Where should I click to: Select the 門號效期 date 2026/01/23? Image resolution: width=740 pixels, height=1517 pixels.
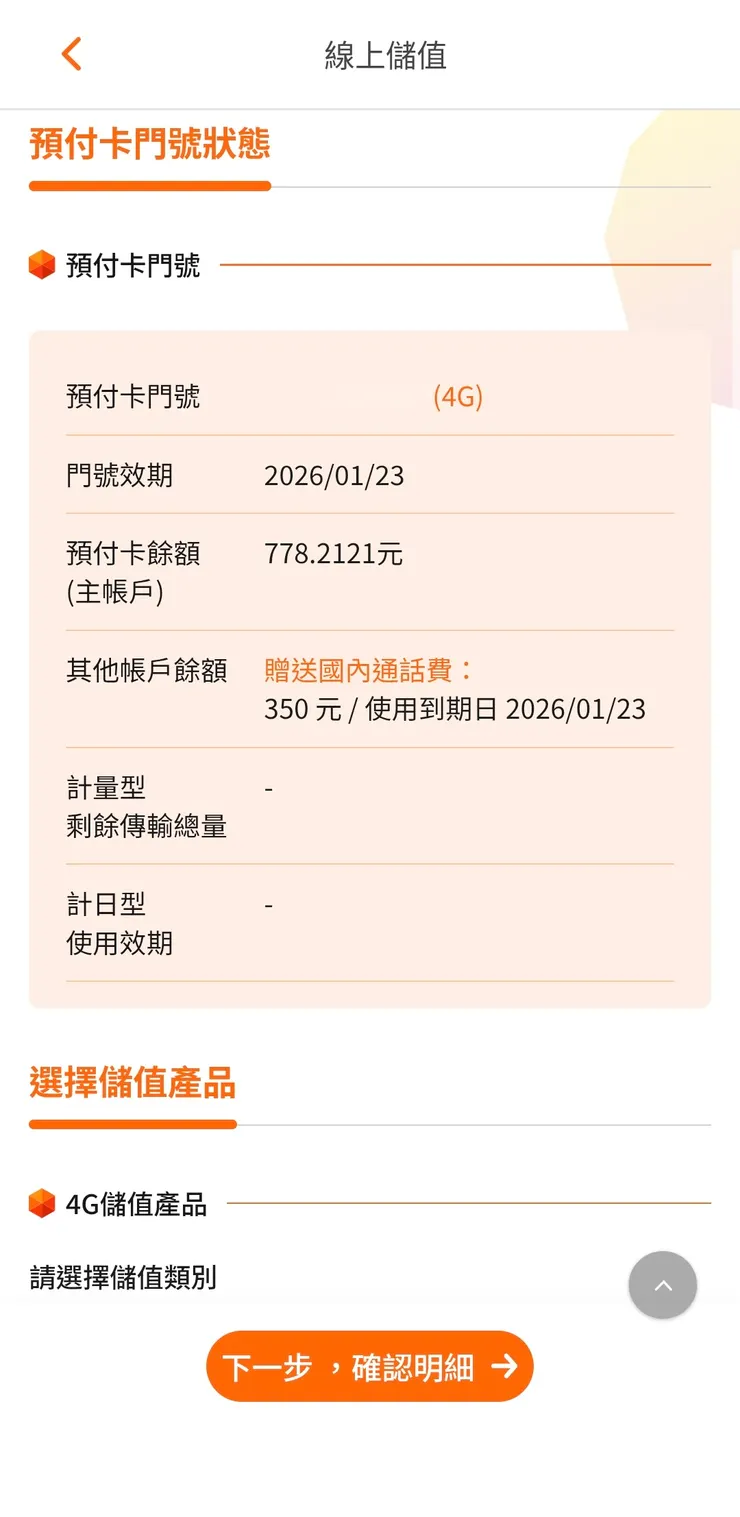[x=334, y=475]
